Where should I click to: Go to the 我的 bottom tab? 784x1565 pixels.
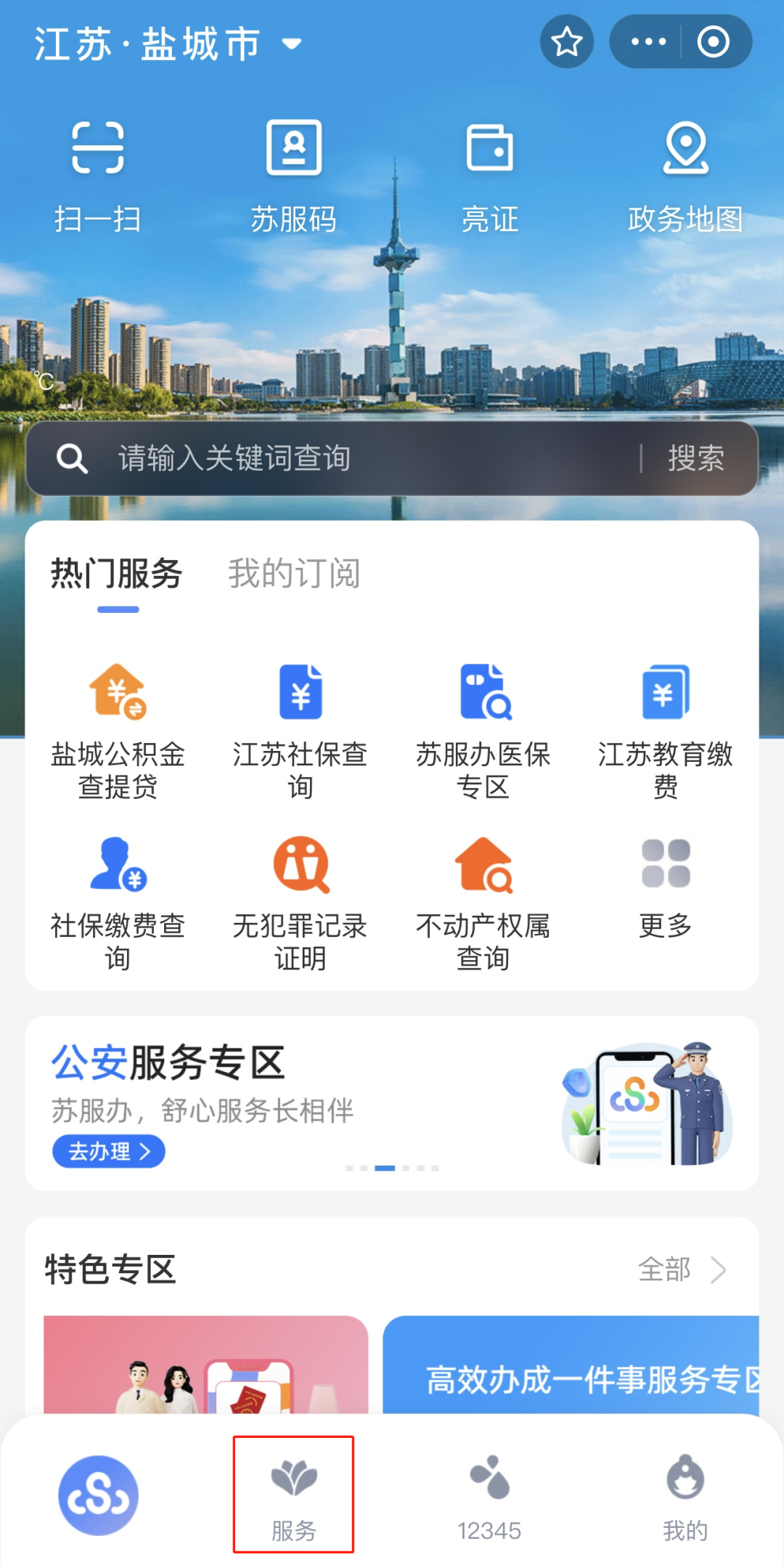click(685, 1496)
